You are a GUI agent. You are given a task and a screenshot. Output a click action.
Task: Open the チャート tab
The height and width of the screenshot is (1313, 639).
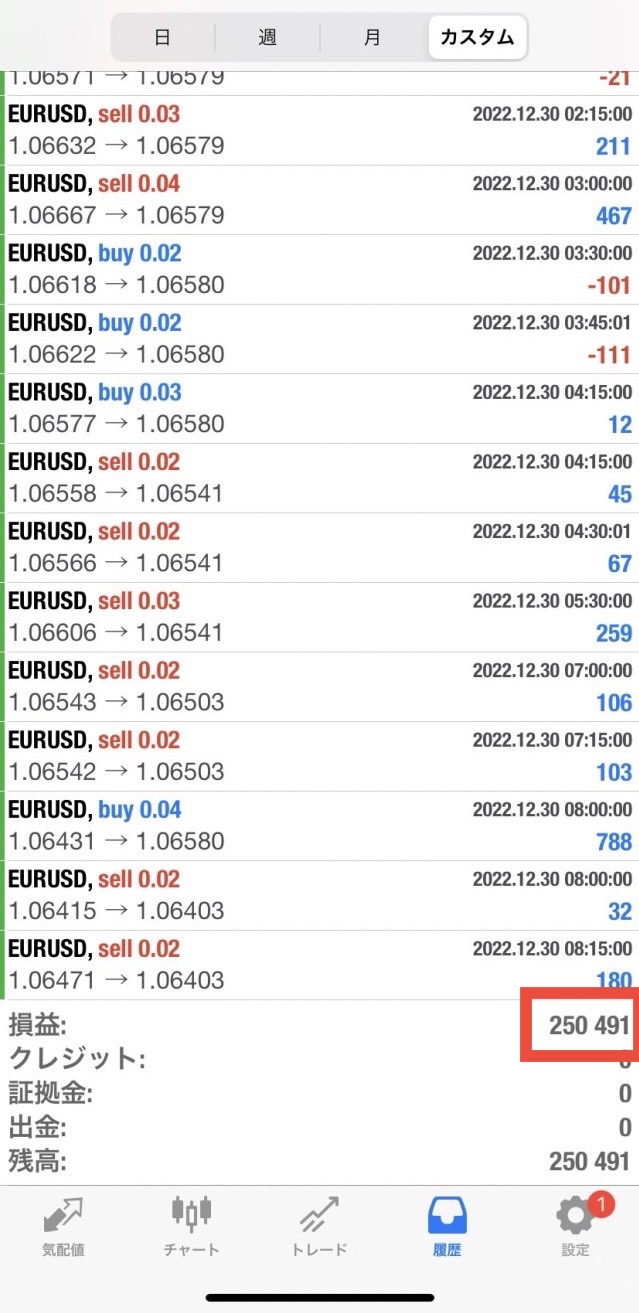point(191,1227)
